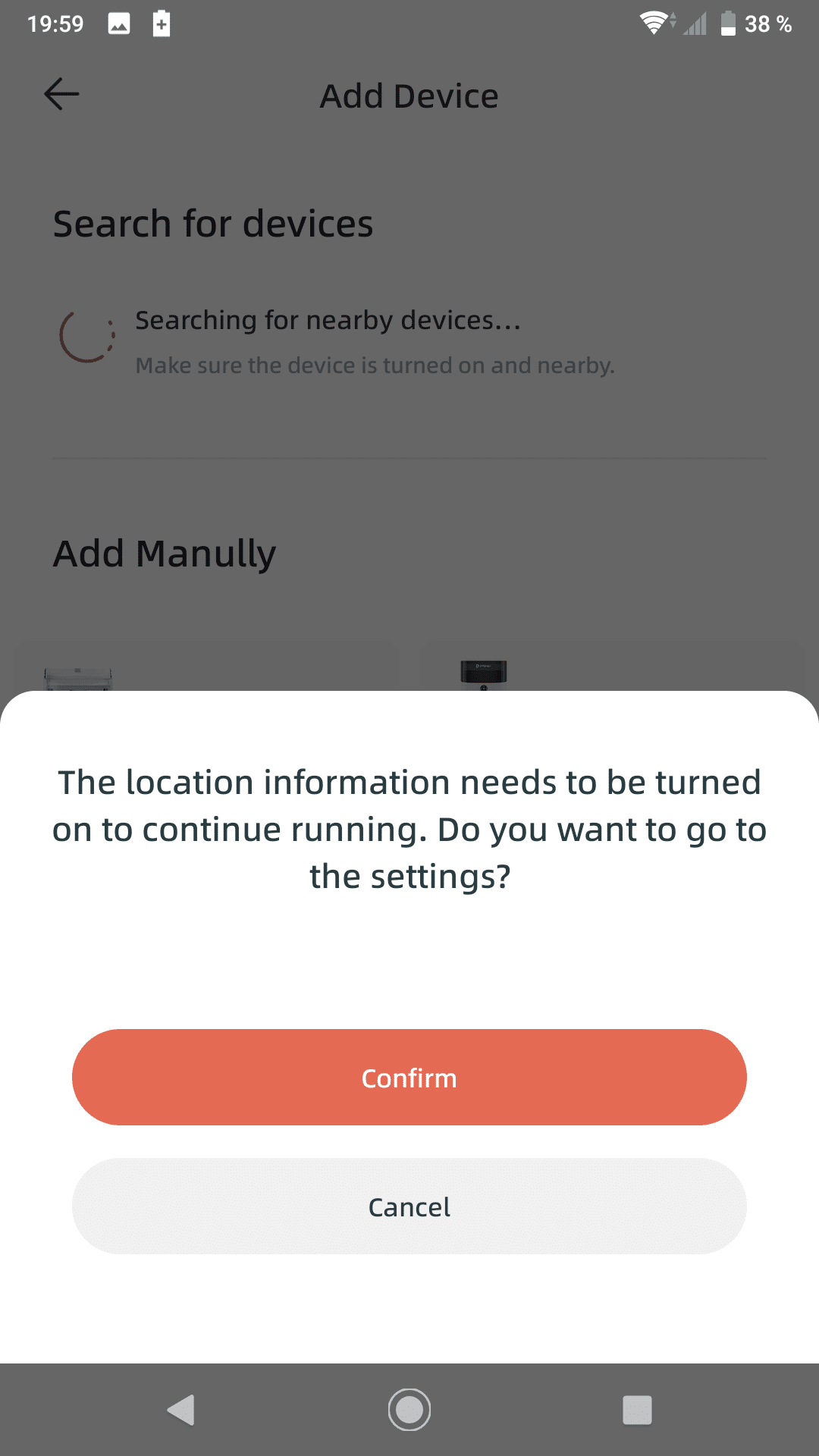The image size is (819, 1456).
Task: Confirm going to location settings
Action: click(x=409, y=1077)
